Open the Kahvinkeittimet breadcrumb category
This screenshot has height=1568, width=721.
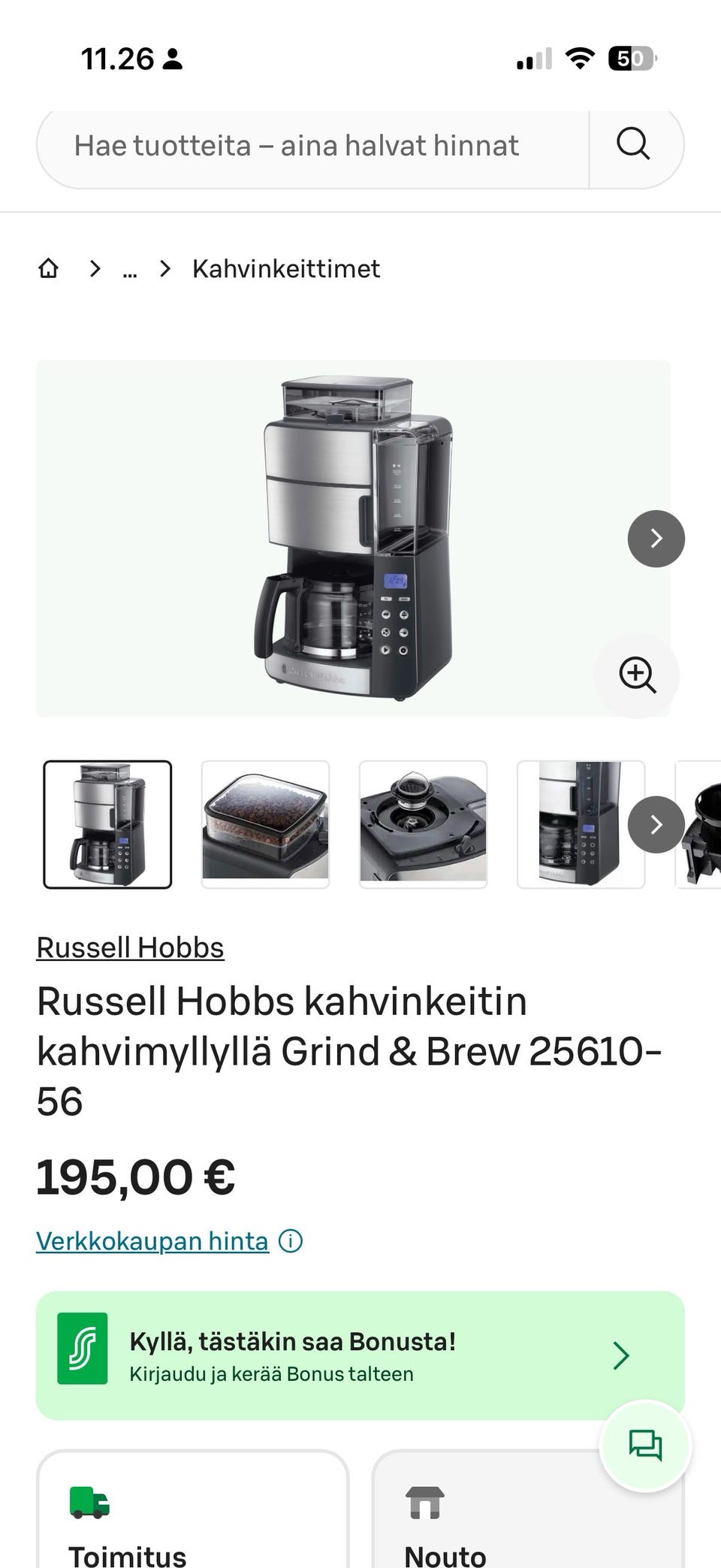(x=286, y=269)
